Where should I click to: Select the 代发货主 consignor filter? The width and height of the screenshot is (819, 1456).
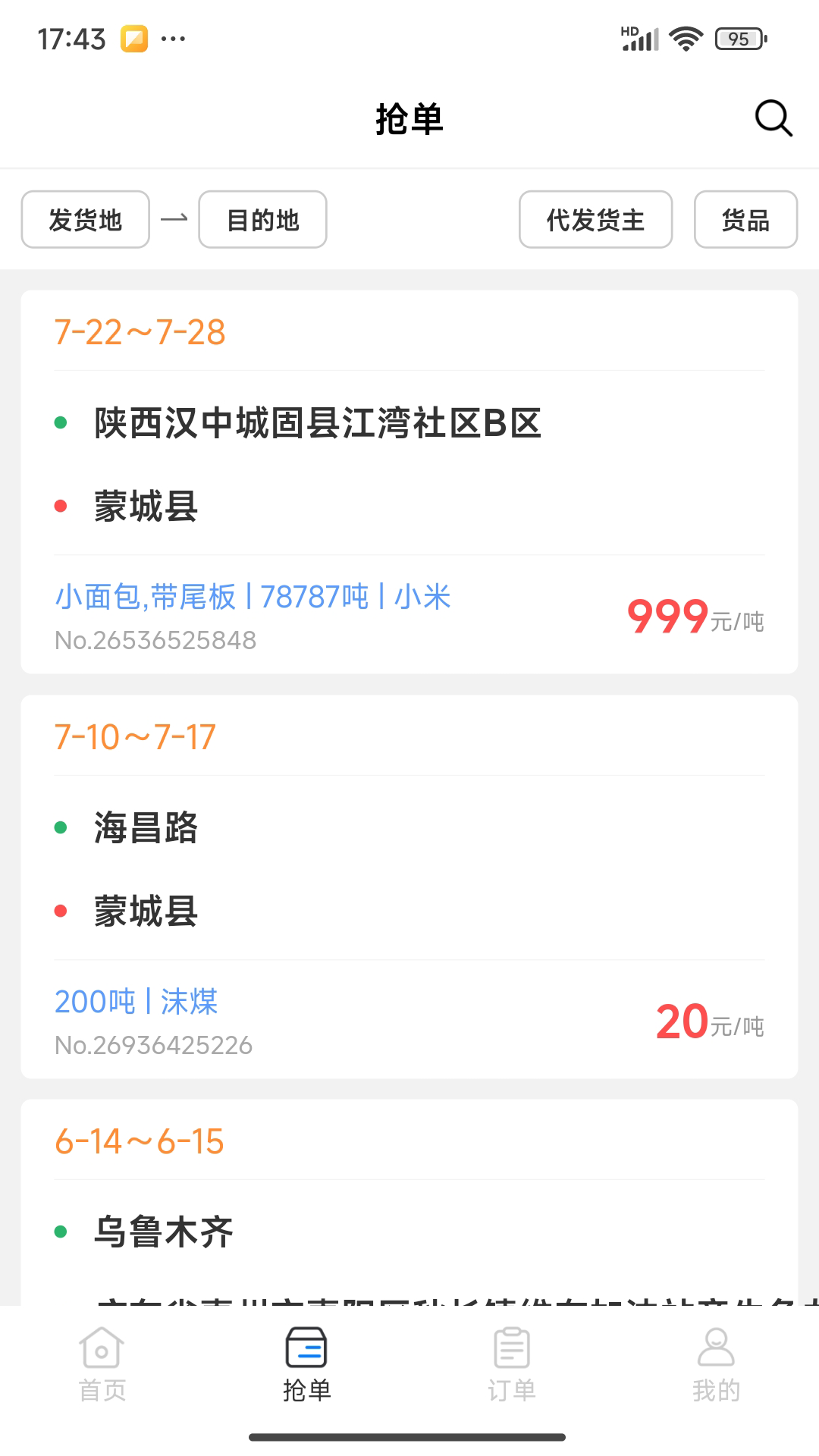595,219
